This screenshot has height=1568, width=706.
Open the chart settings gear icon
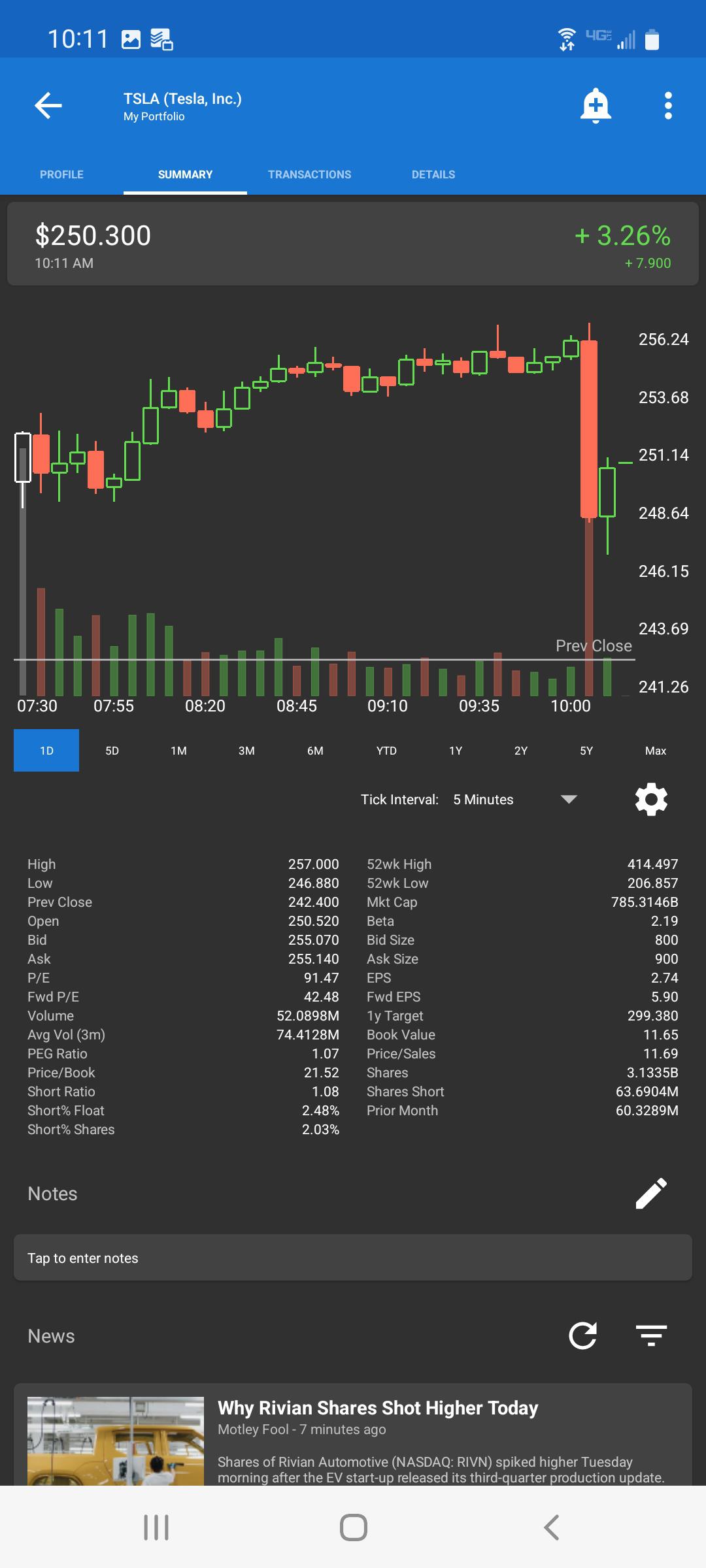click(x=652, y=799)
